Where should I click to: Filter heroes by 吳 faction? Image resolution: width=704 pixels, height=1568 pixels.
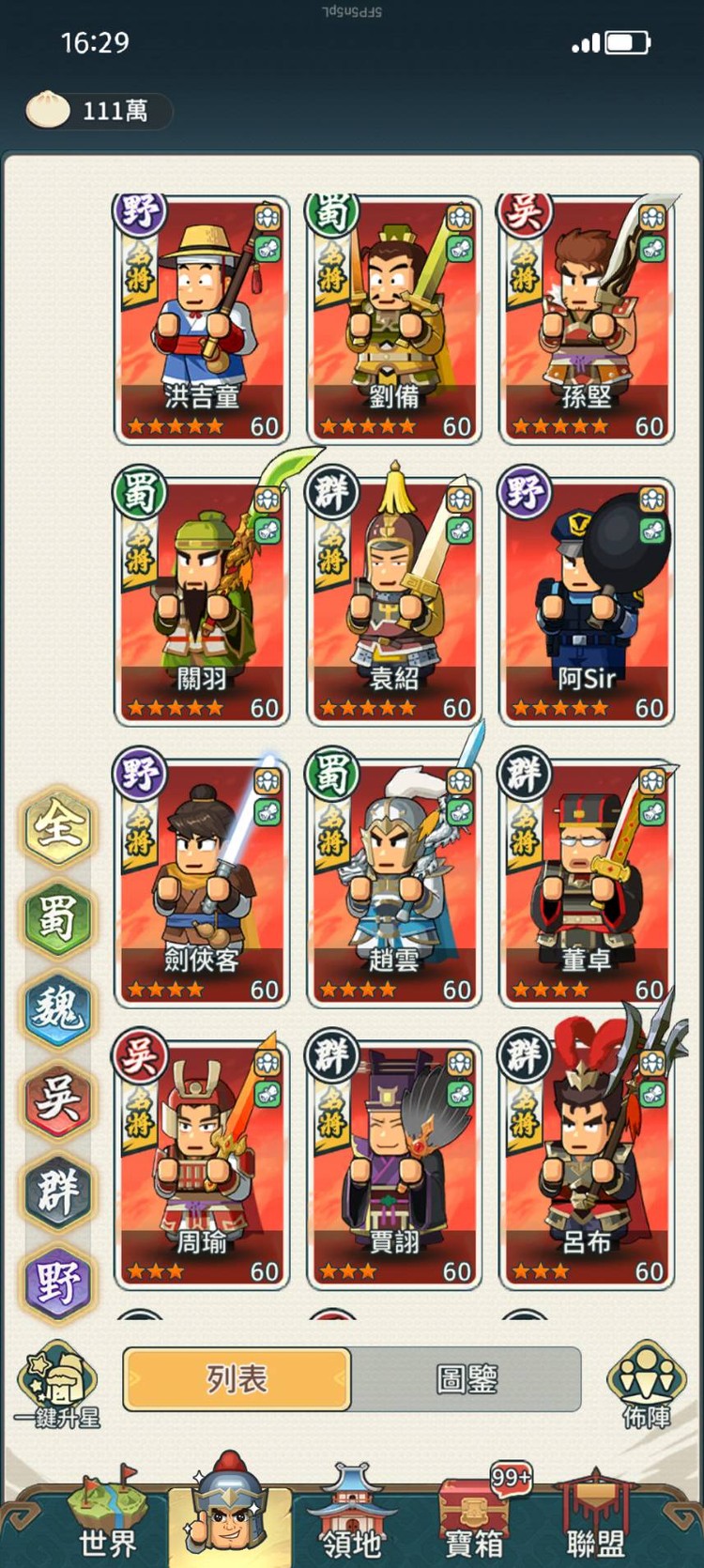tap(58, 1100)
